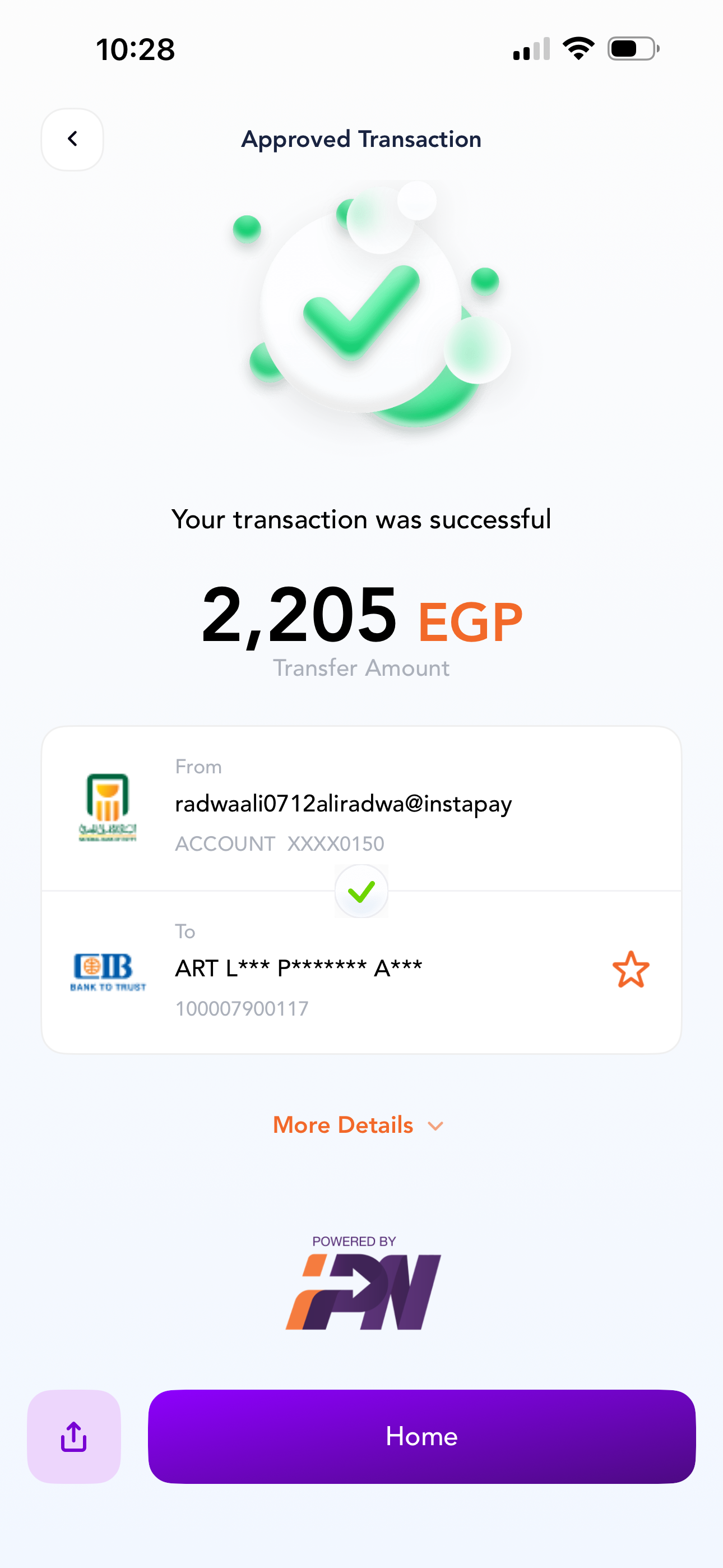Add the recipient to favorites with the star
The image size is (723, 1568).
pos(631,969)
